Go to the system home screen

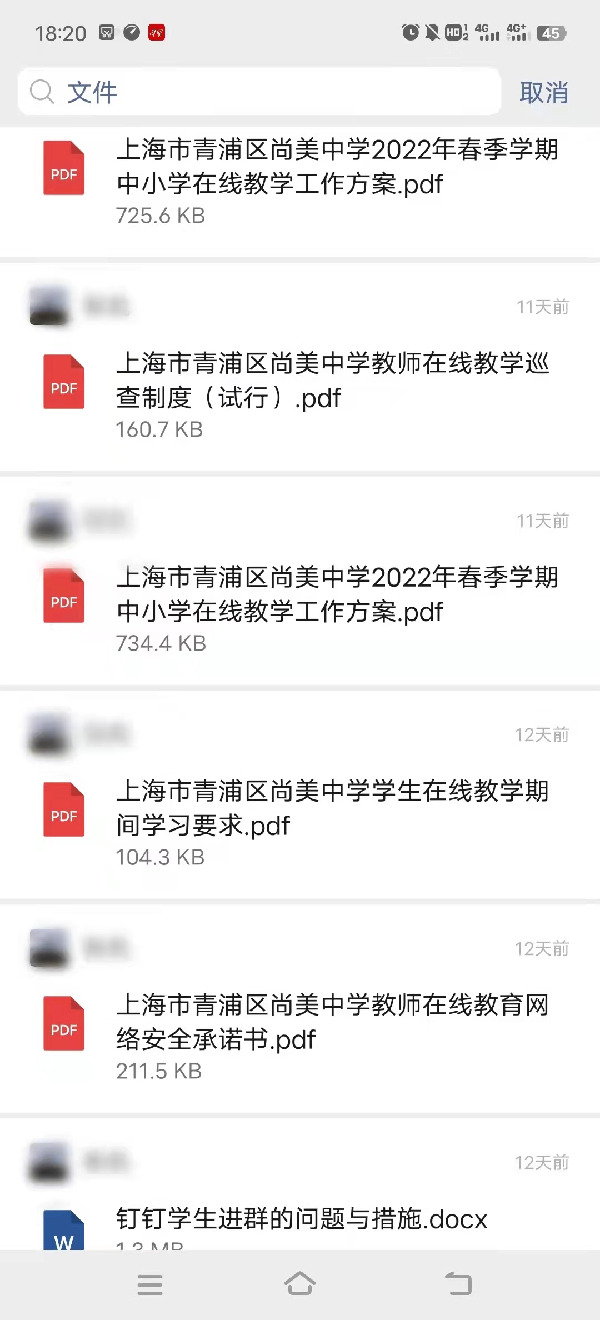pyautogui.click(x=300, y=1285)
